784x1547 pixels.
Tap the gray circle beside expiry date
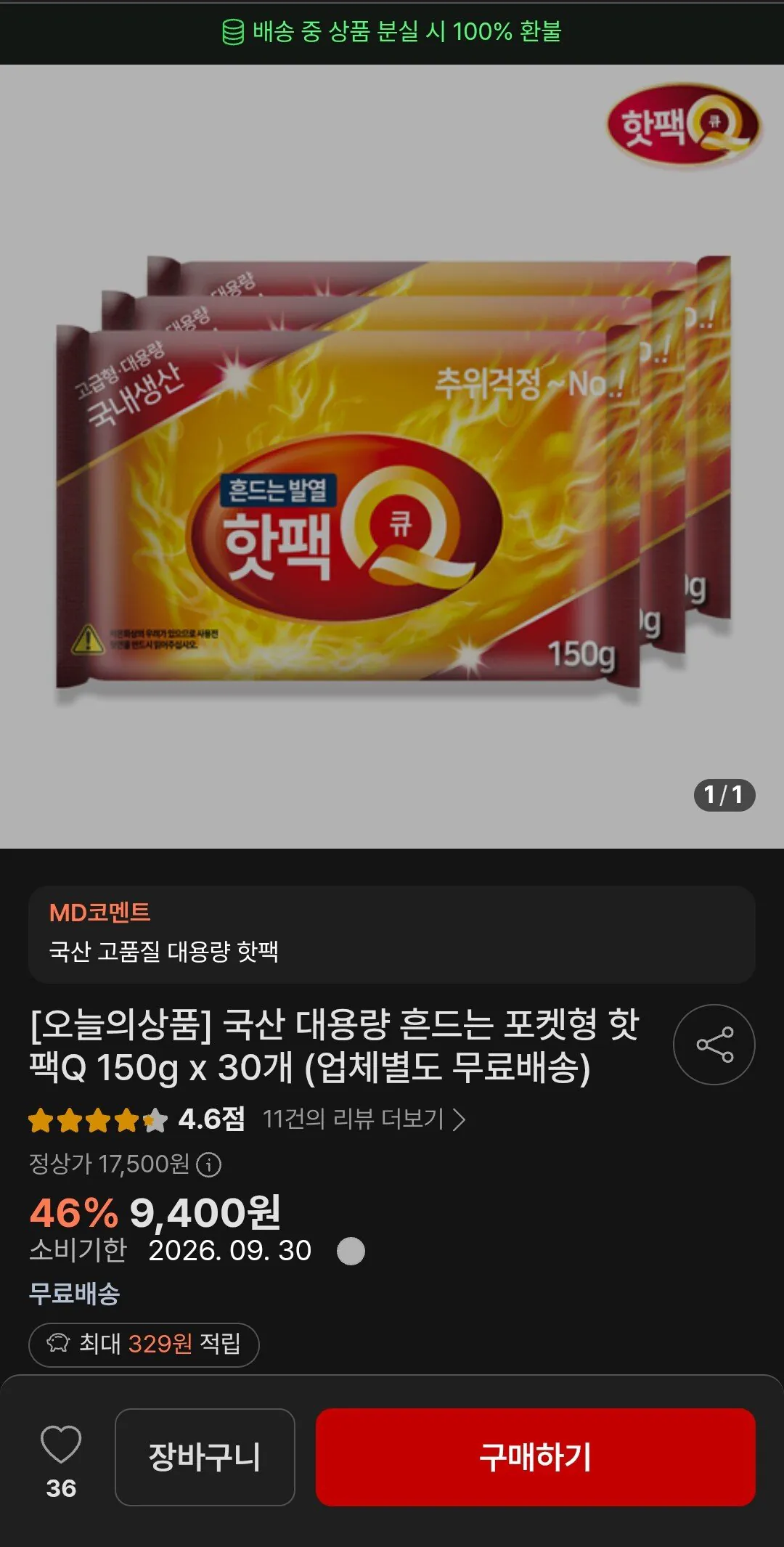pos(351,1250)
